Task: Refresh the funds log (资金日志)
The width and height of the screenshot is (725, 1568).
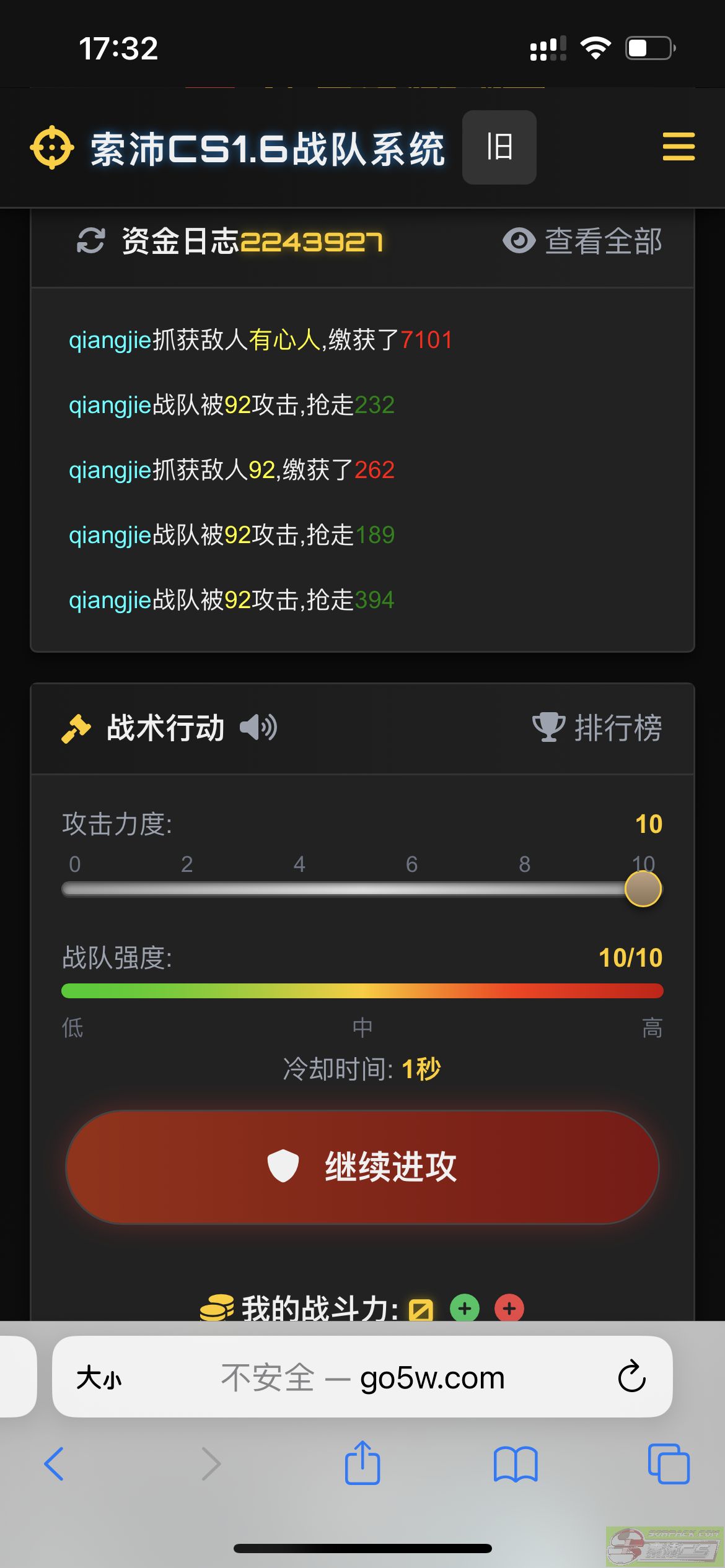Action: coord(90,241)
